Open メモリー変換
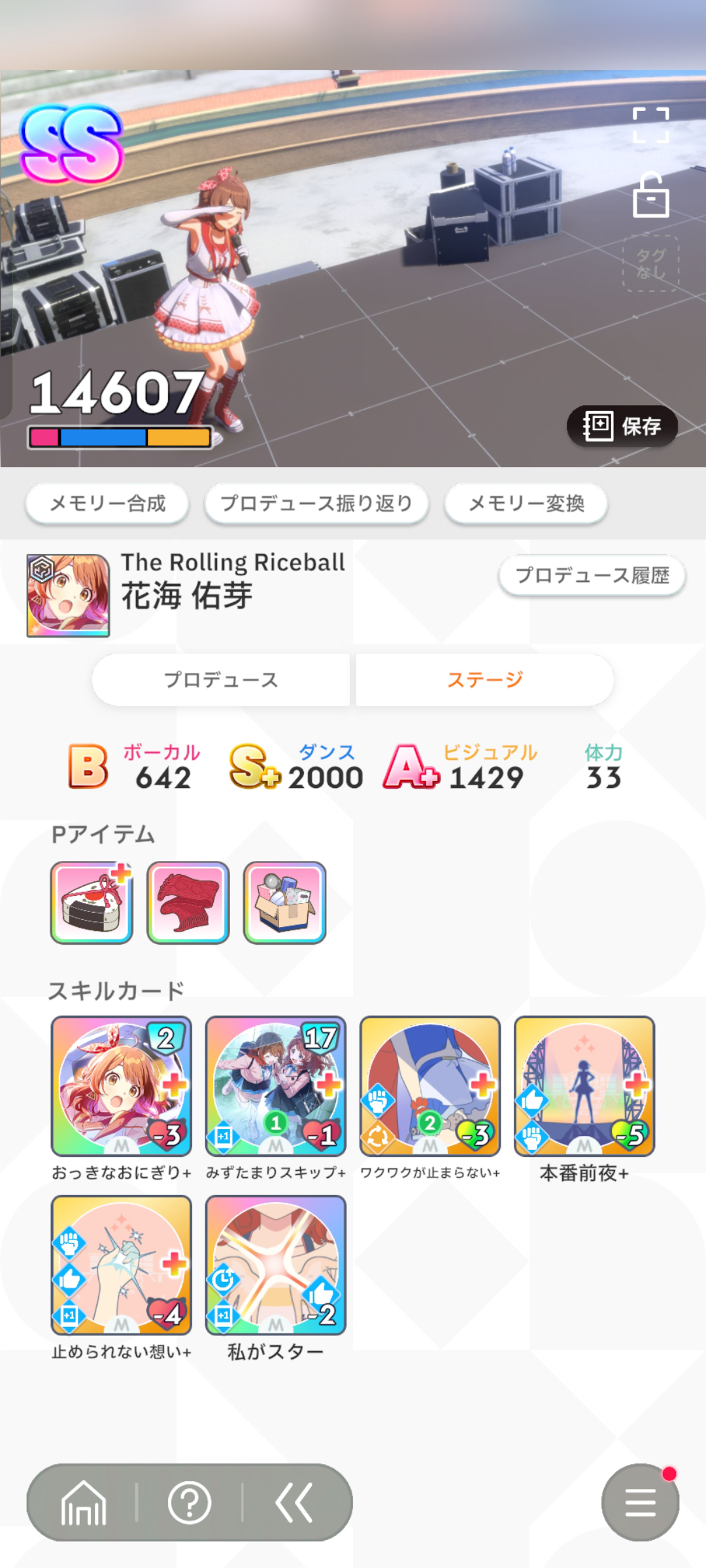The image size is (706, 1568). click(x=526, y=503)
